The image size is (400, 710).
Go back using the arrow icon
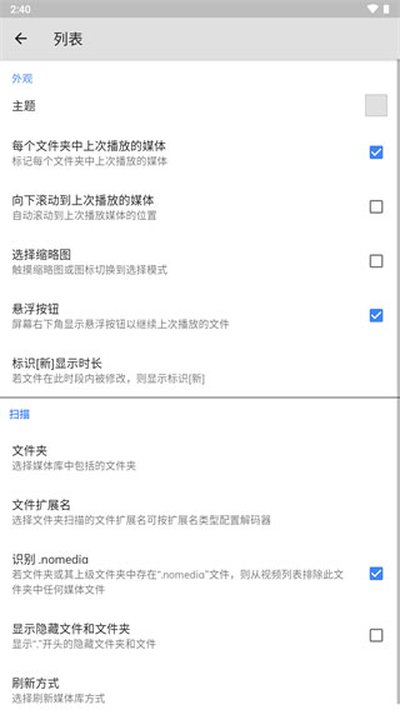(x=21, y=39)
